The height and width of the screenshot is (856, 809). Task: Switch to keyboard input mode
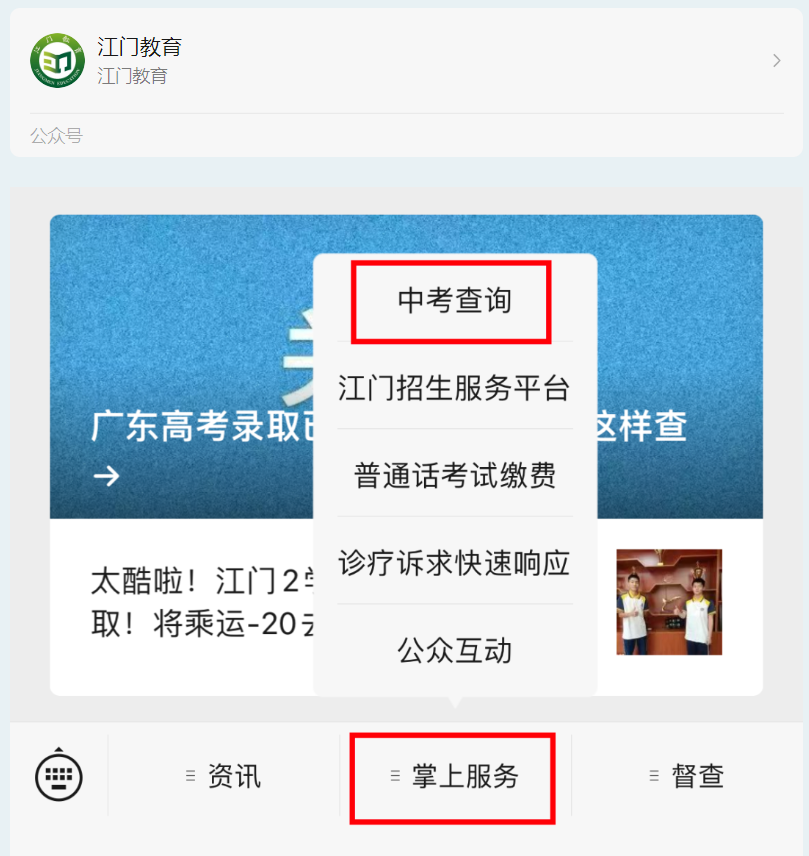59,775
